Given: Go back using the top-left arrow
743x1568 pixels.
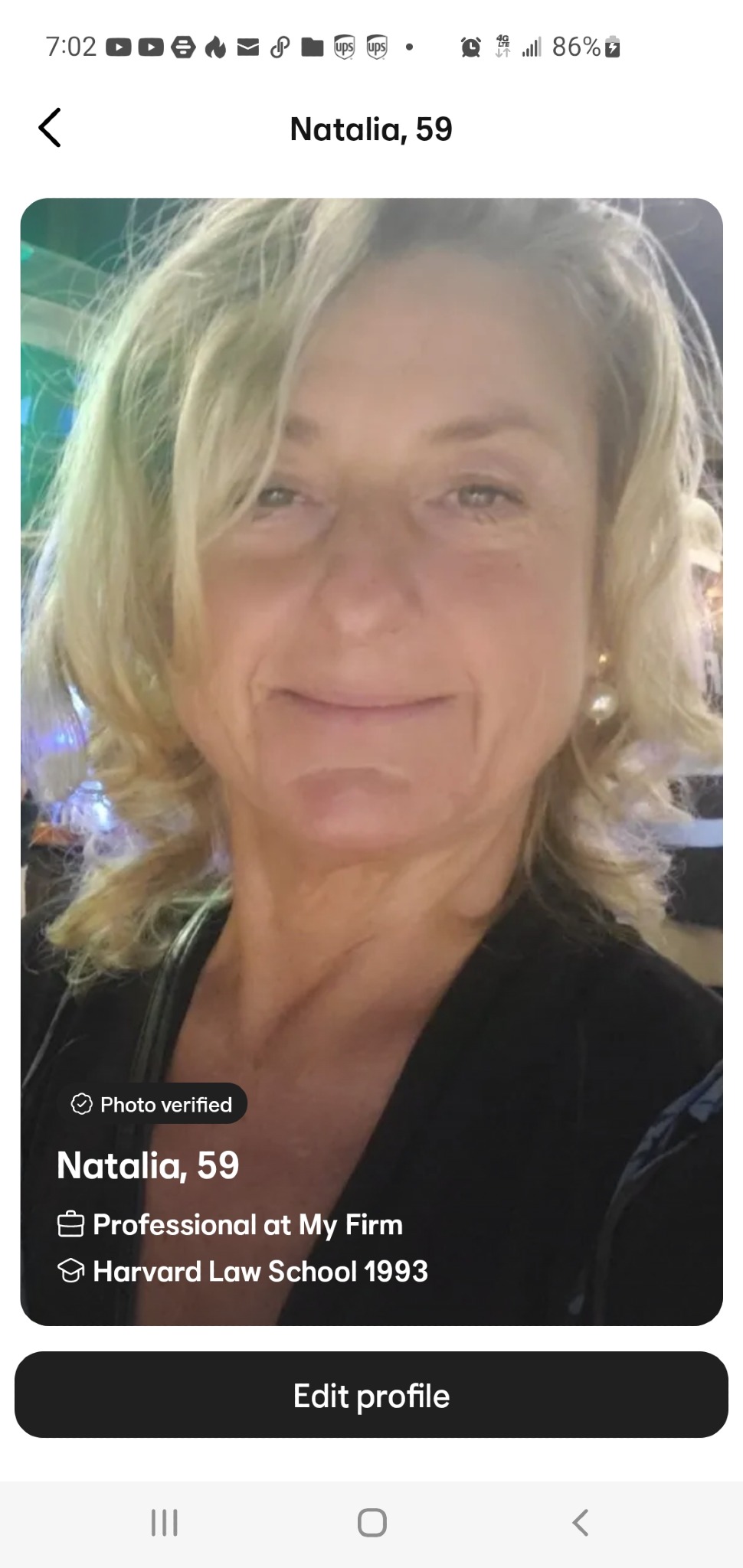Looking at the screenshot, I should tap(50, 128).
